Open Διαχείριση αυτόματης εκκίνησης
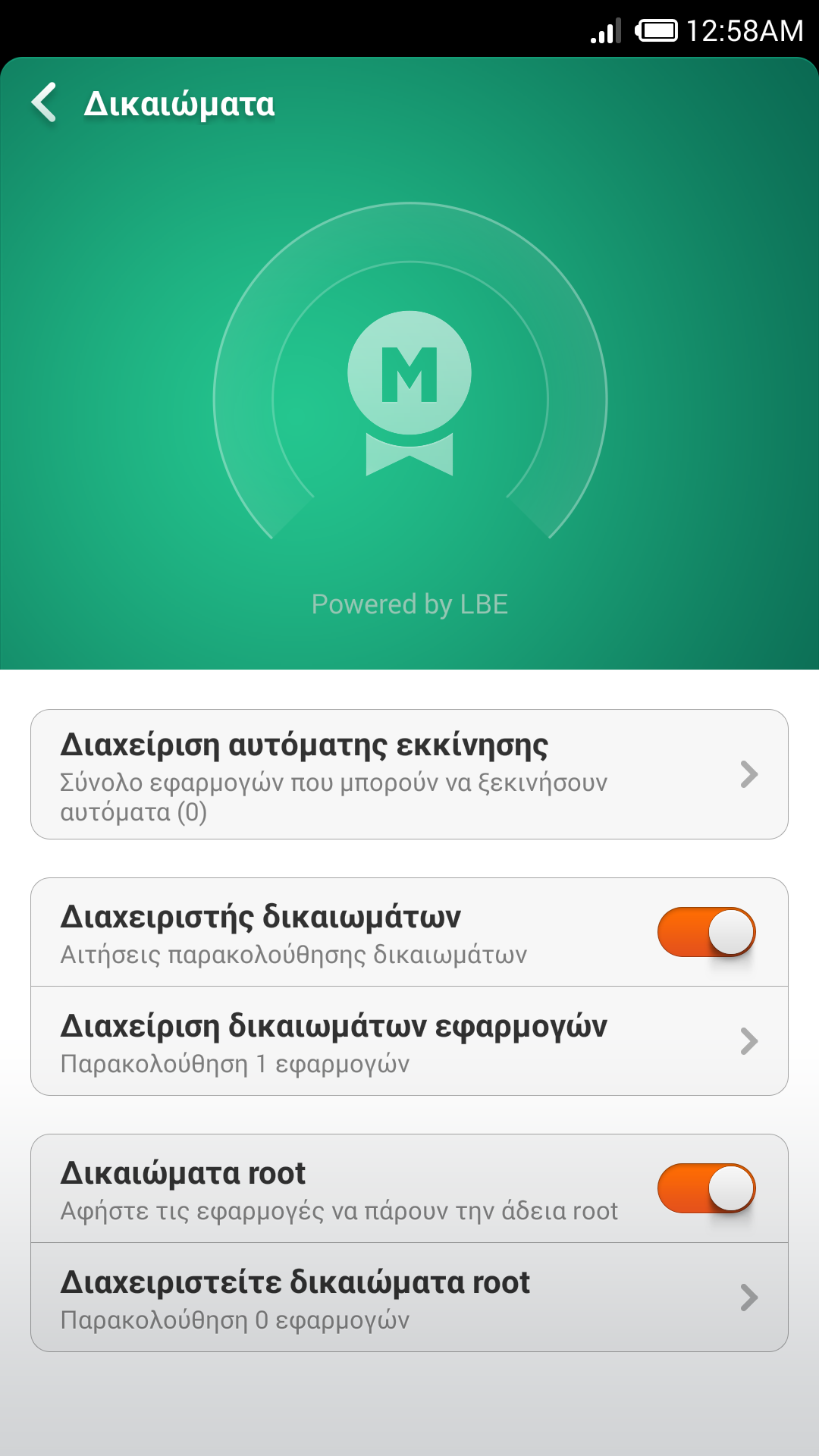Viewport: 819px width, 1456px height. [x=409, y=774]
